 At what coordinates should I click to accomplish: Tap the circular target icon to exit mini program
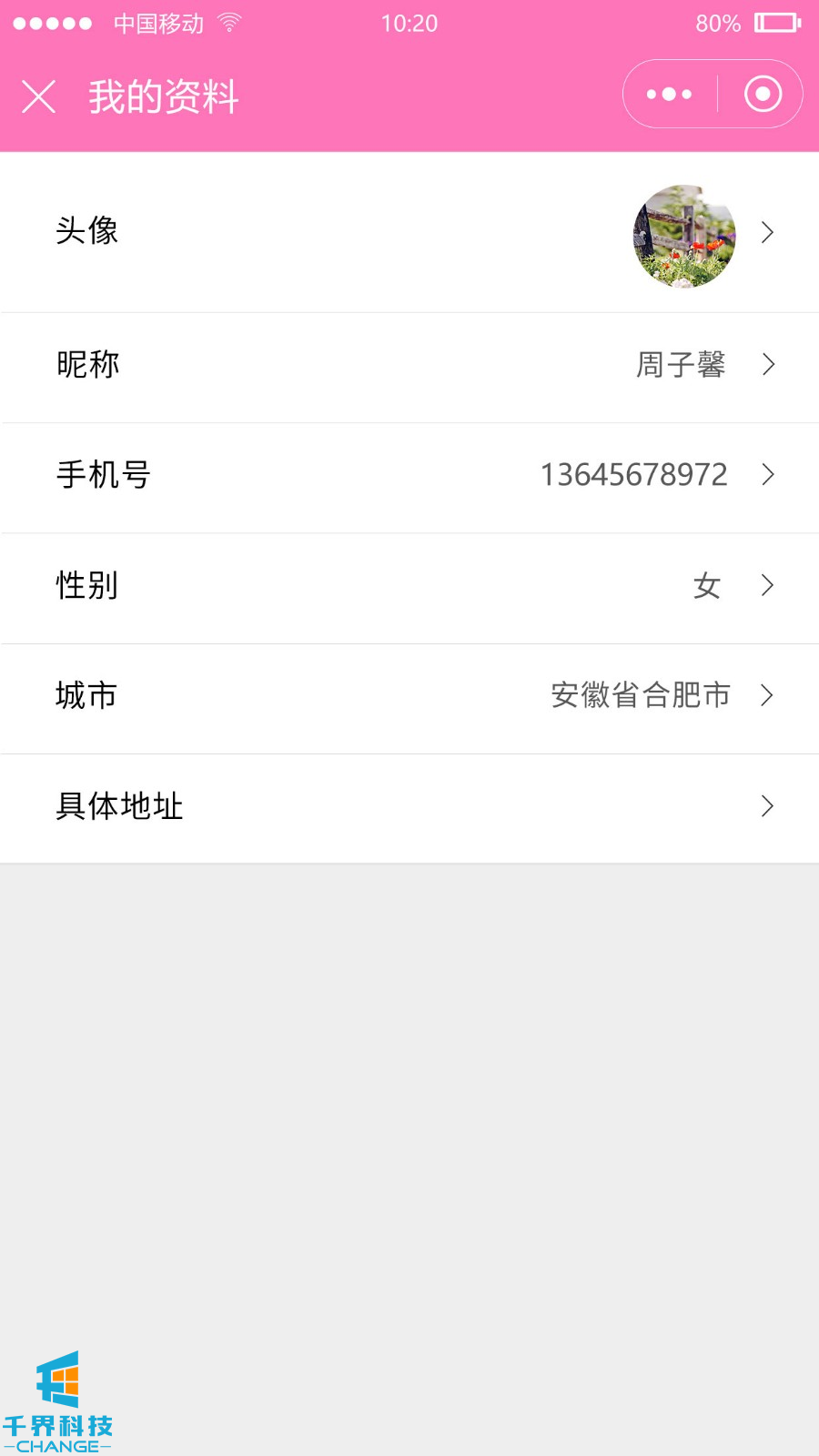(763, 95)
